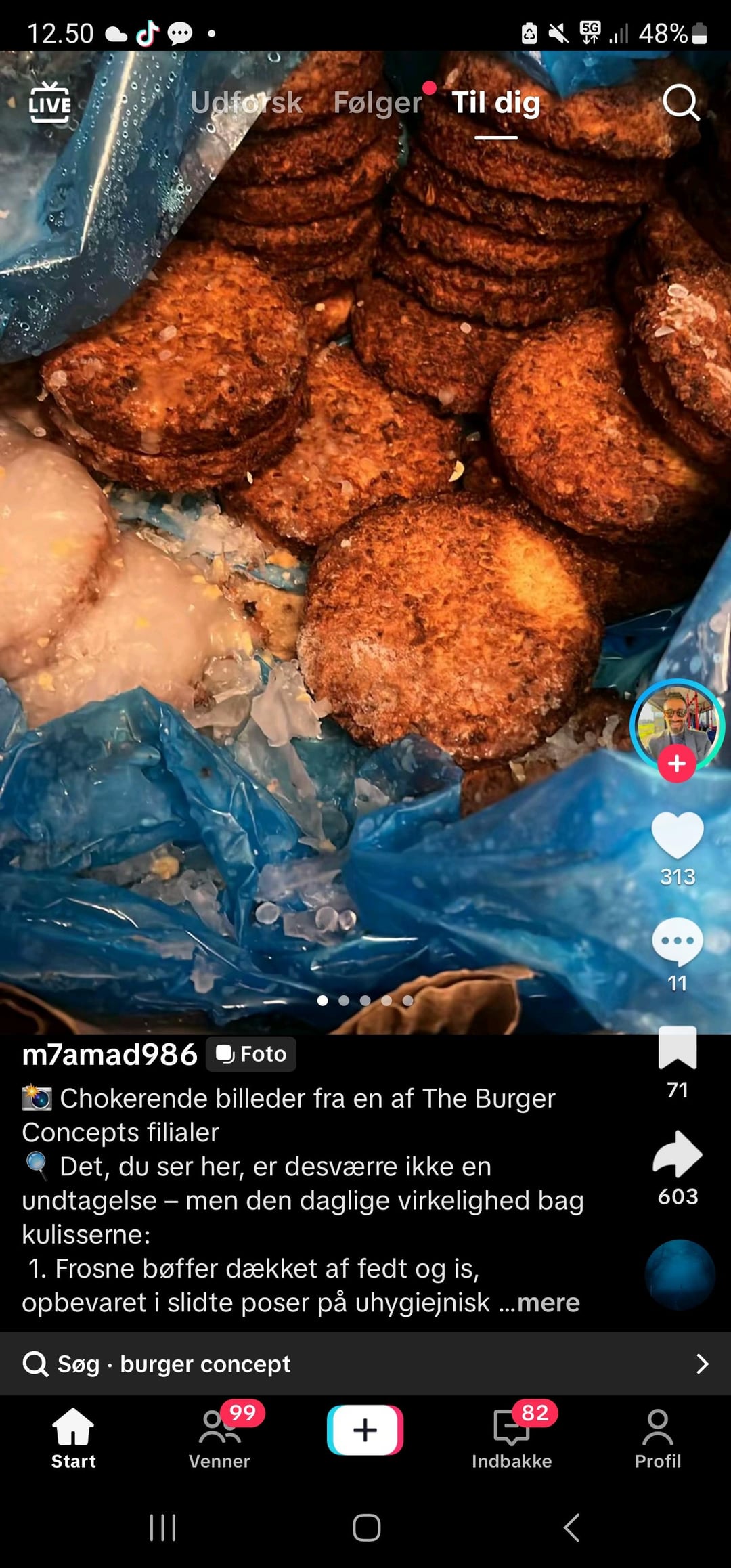This screenshot has width=731, height=1568.
Task: Create a new post with plus
Action: [365, 1430]
